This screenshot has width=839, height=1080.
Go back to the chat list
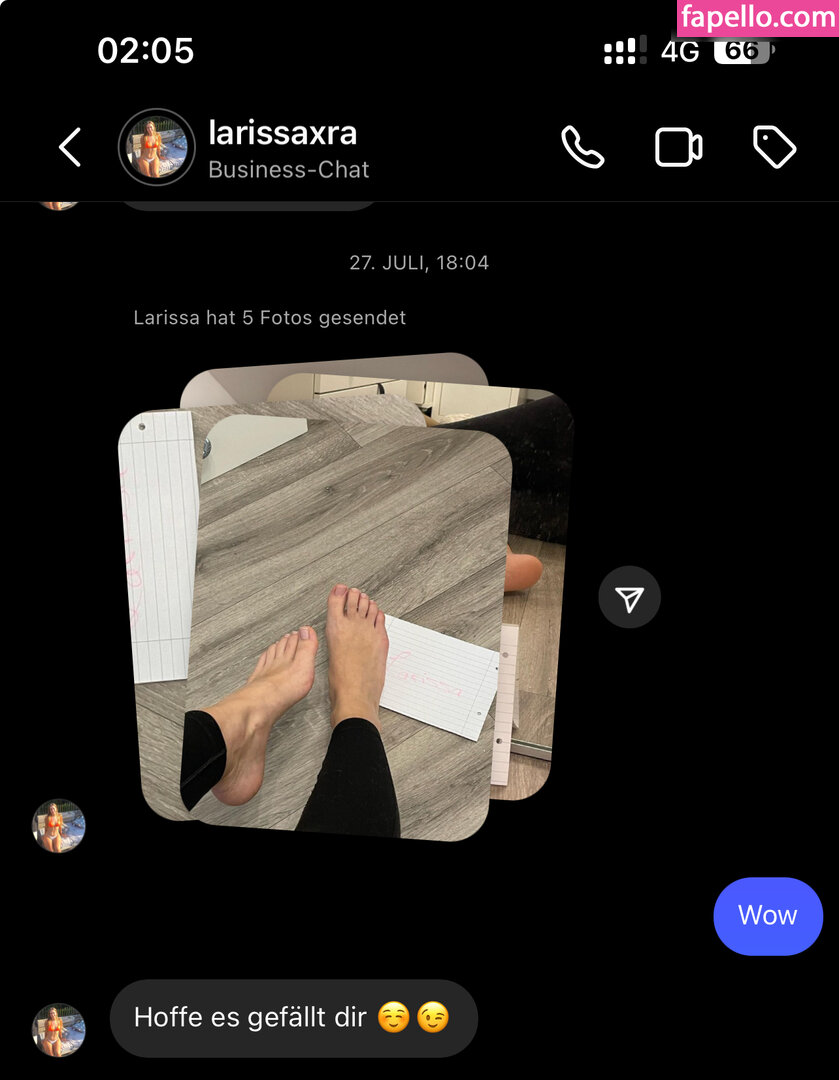click(69, 147)
